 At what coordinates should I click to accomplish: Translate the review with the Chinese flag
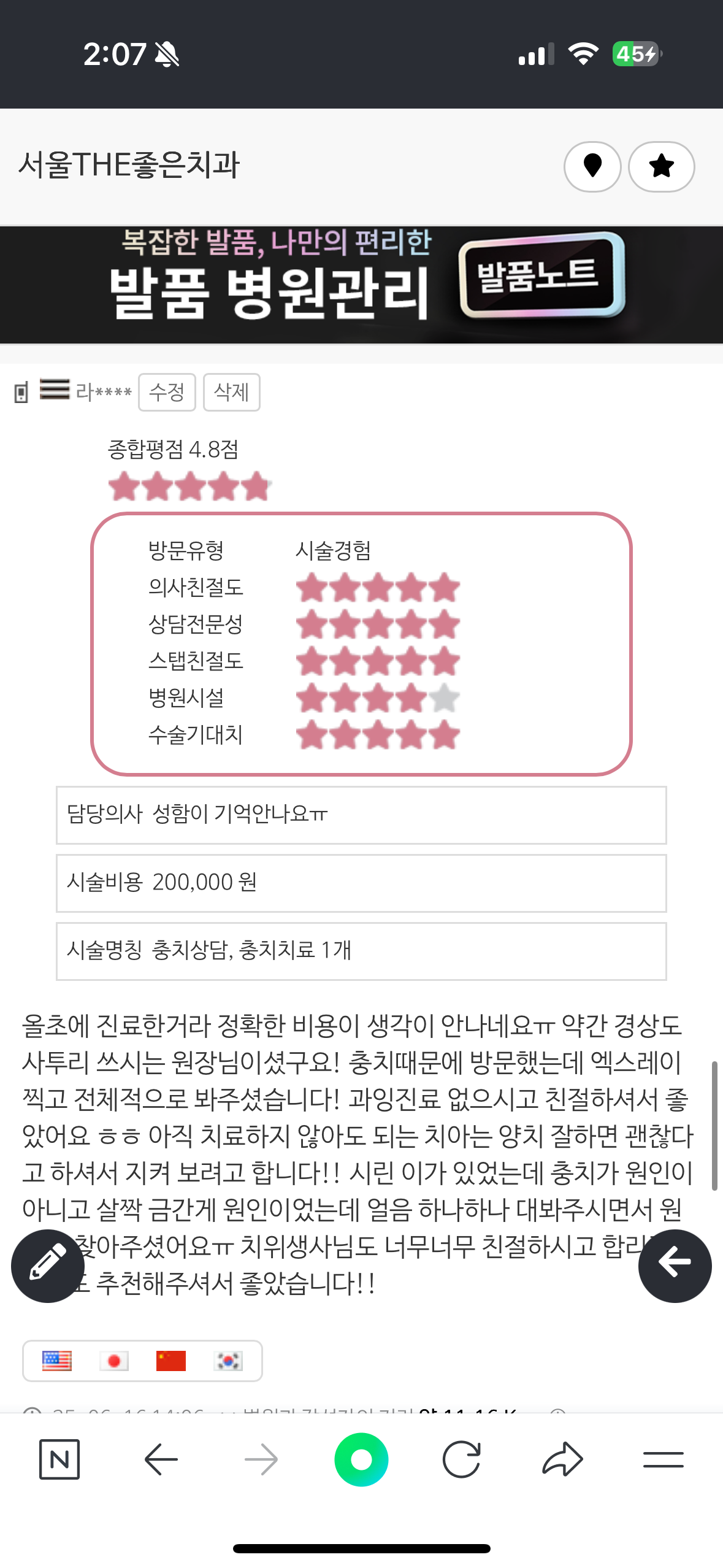point(171,1360)
